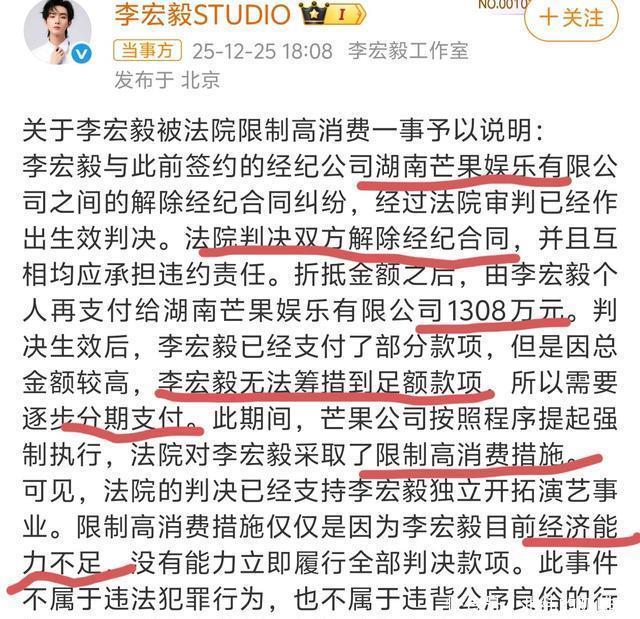Follow 李宏毅STUDIO with the 关注 button
The image size is (640, 619).
(x=571, y=18)
